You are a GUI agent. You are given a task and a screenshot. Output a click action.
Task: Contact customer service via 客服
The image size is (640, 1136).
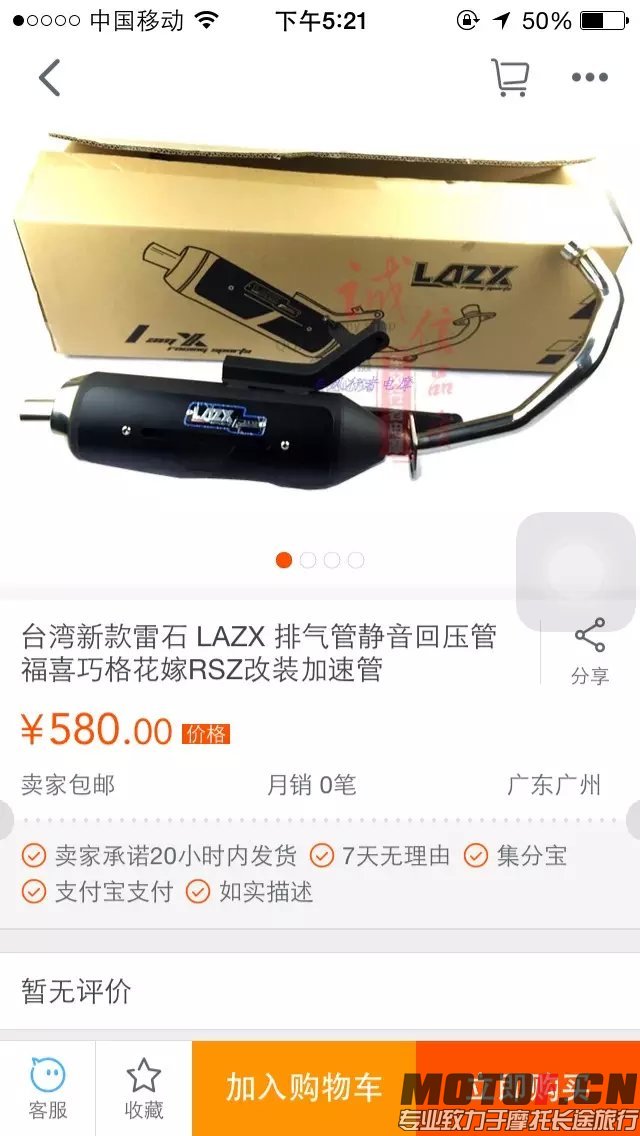click(x=47, y=1088)
